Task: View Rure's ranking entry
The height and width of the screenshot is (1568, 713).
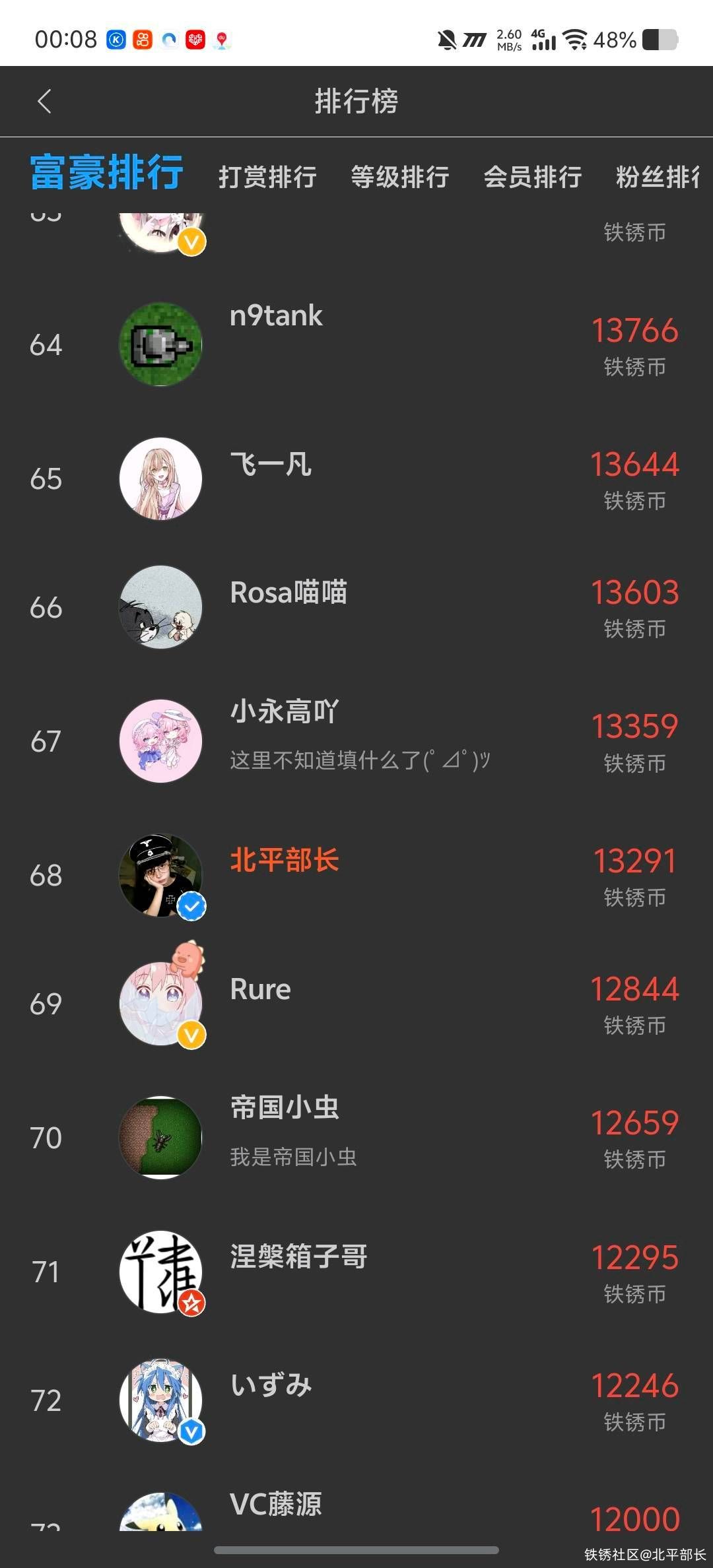Action: 356,1004
